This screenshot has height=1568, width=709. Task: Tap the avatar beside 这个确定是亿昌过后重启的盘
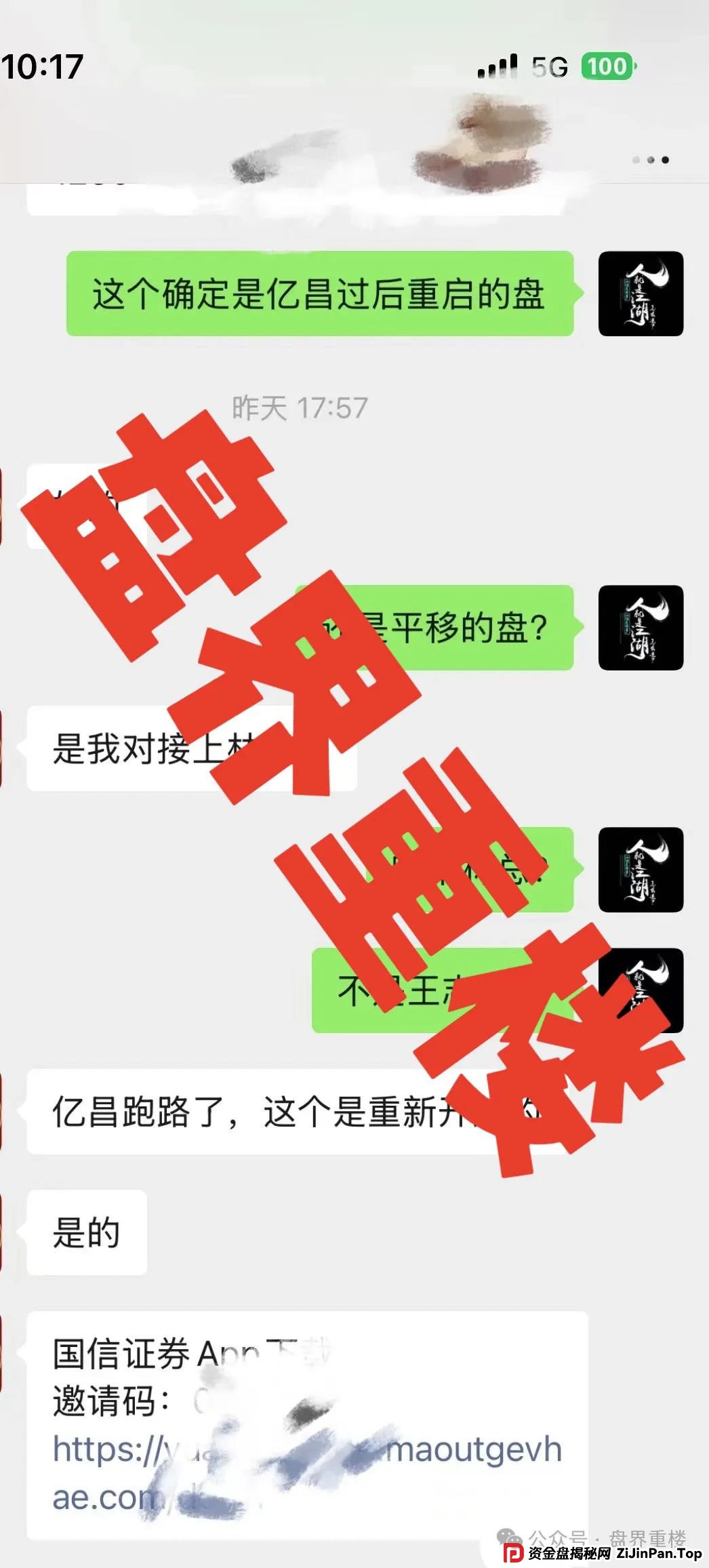641,294
